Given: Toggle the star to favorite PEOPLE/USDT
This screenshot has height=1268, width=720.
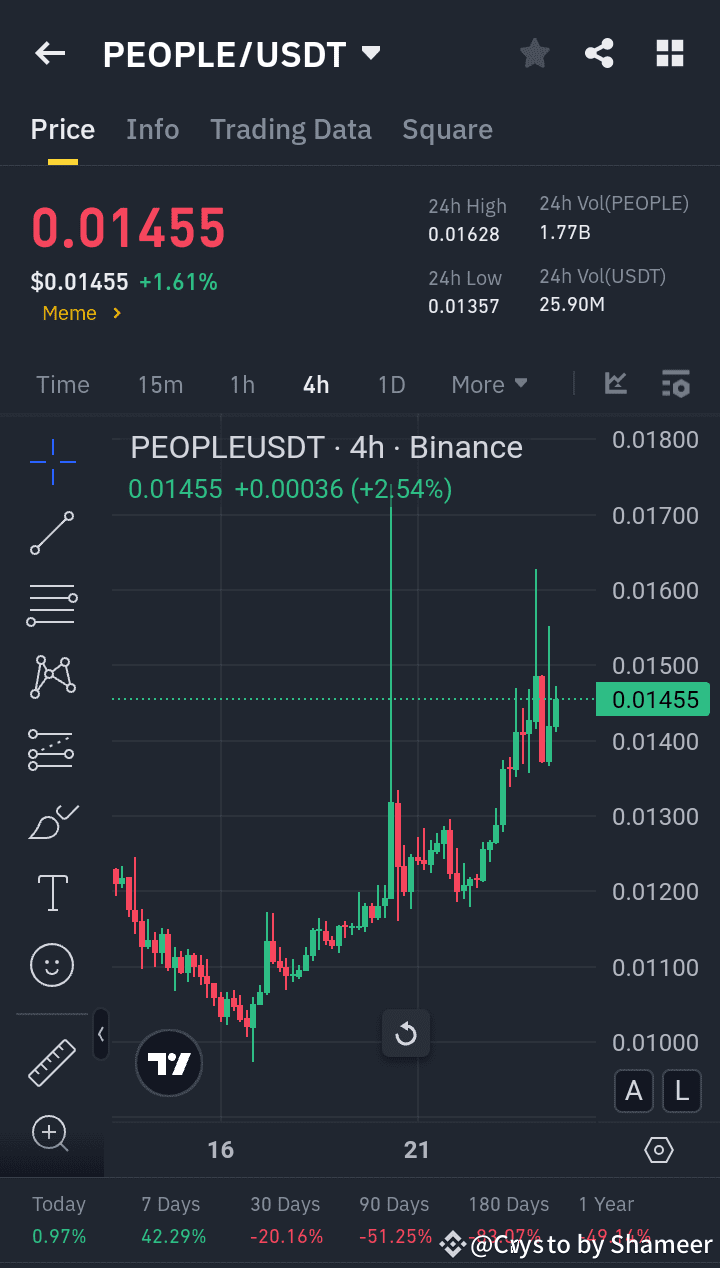Looking at the screenshot, I should tap(534, 53).
